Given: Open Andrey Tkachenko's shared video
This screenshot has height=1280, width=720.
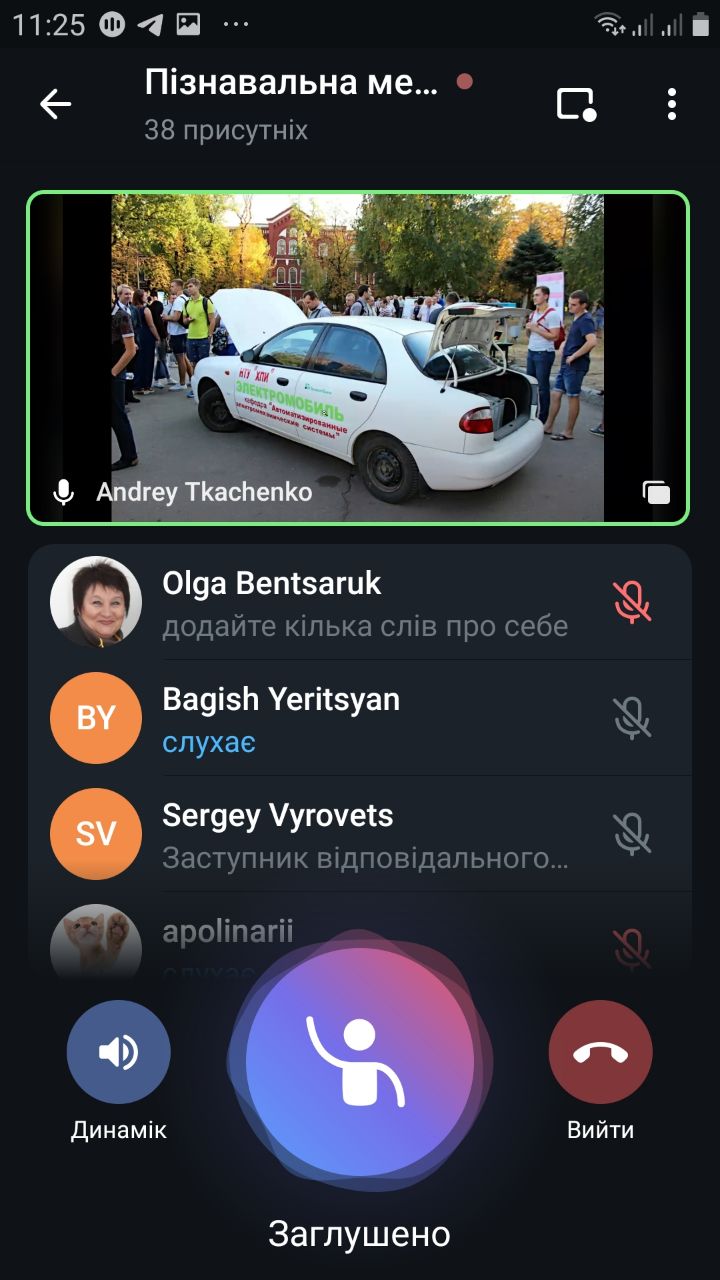Looking at the screenshot, I should coord(357,357).
